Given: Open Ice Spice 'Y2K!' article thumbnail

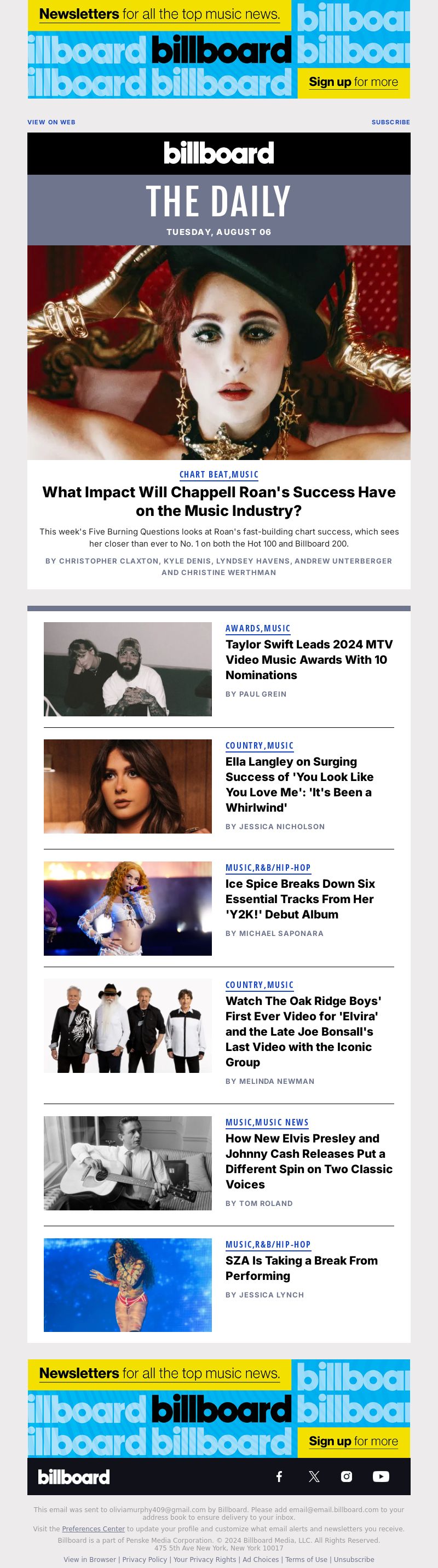Looking at the screenshot, I should click(128, 908).
